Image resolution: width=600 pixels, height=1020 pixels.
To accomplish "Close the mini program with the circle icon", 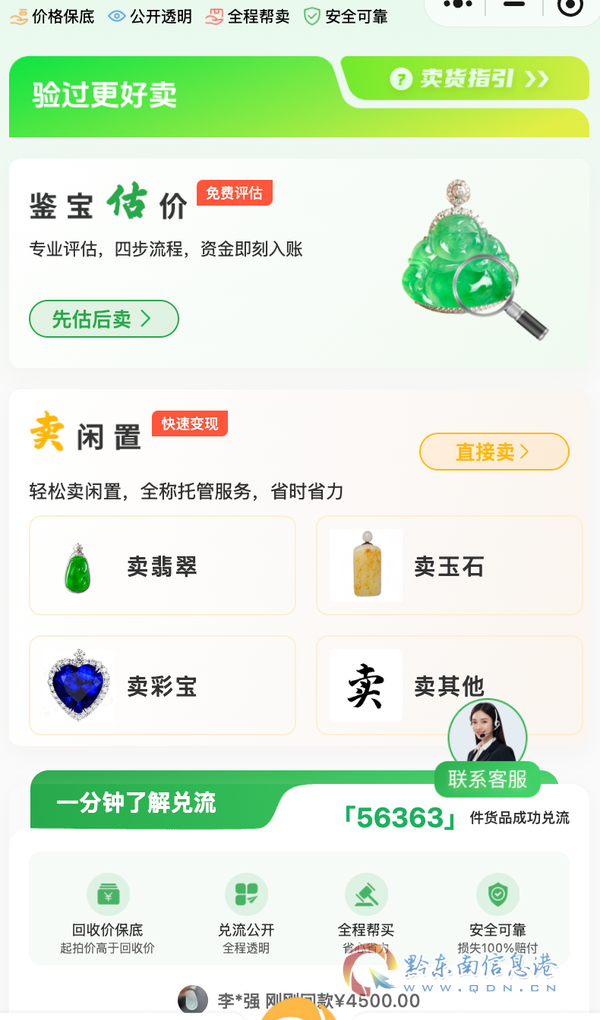I will click(571, 6).
